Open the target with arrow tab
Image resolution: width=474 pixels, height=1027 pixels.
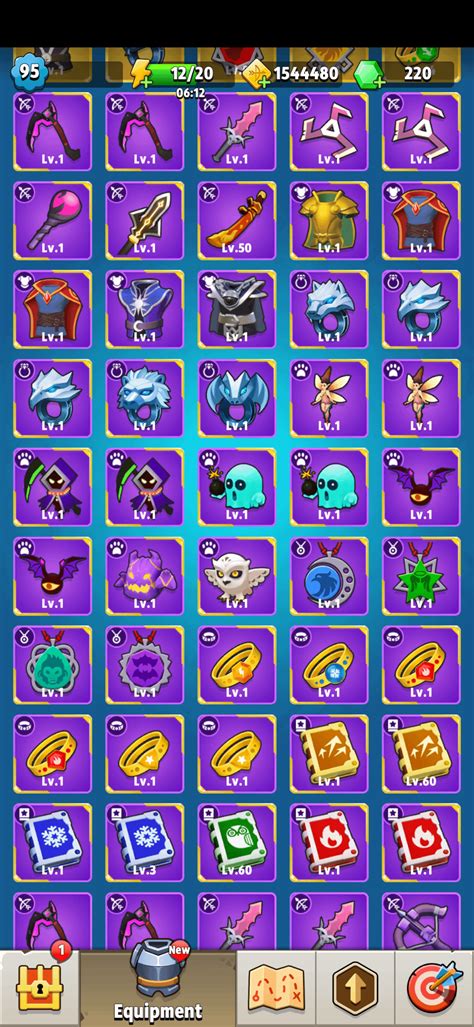click(x=434, y=988)
